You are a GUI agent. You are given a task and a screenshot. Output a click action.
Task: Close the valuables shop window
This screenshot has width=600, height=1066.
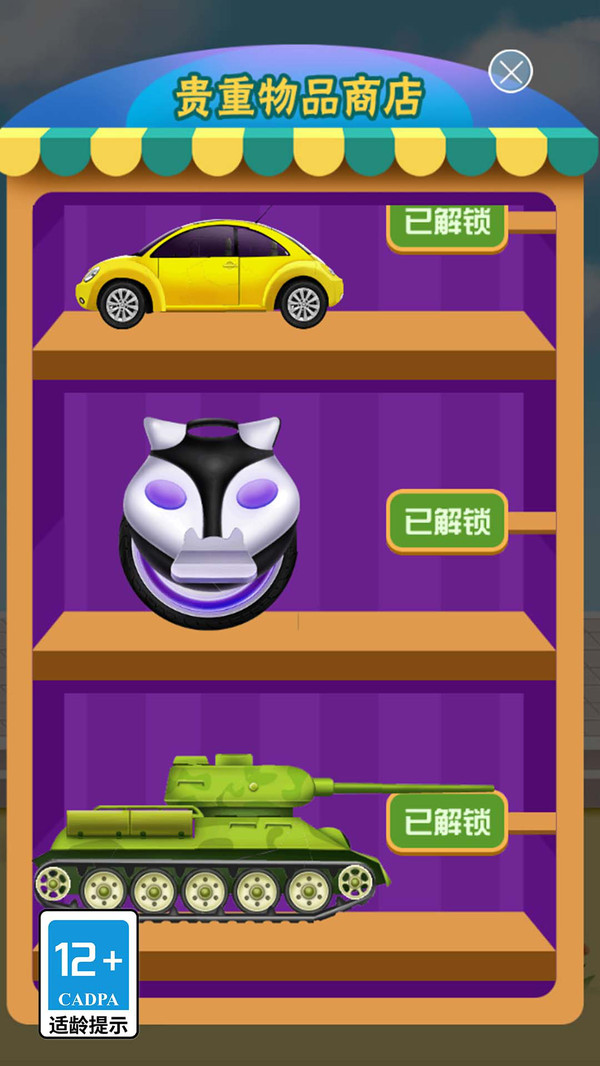511,72
